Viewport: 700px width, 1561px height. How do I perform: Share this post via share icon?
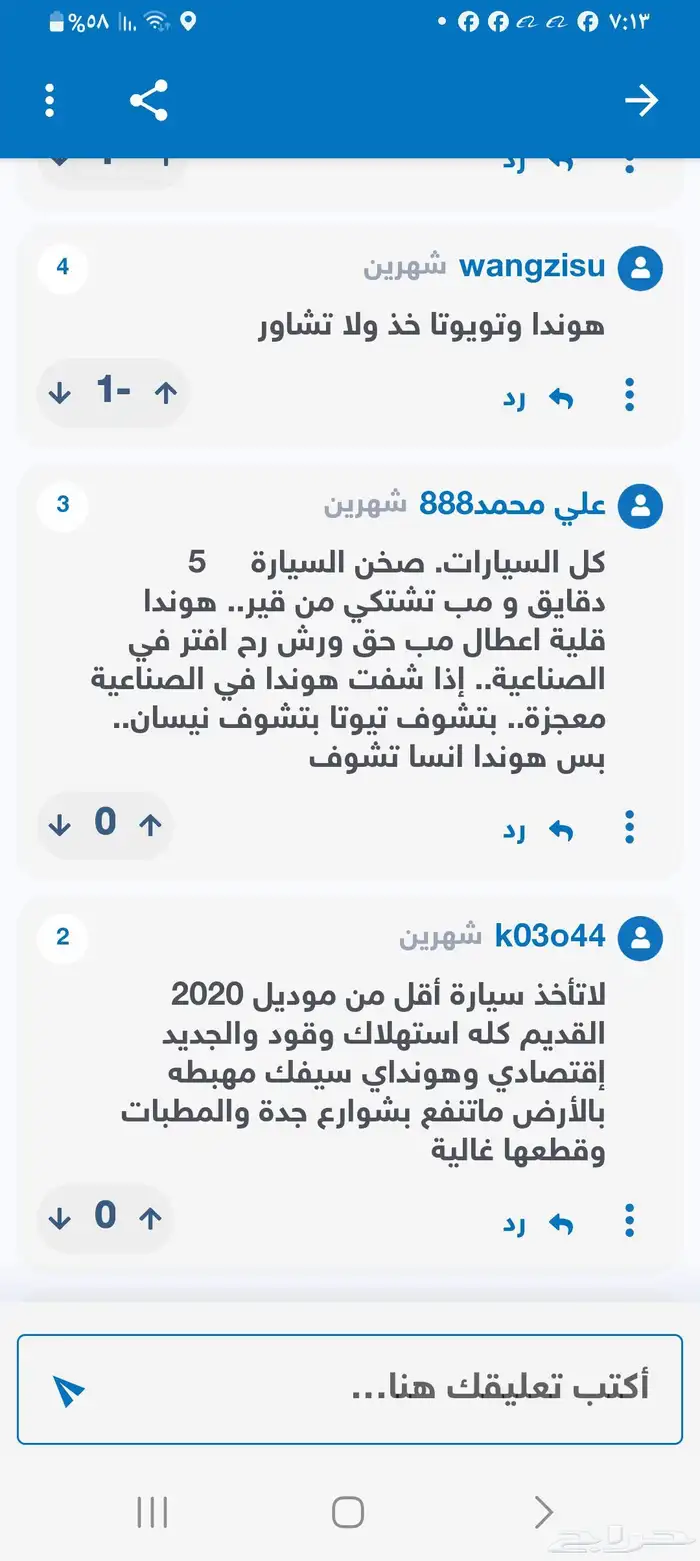pyautogui.click(x=149, y=100)
